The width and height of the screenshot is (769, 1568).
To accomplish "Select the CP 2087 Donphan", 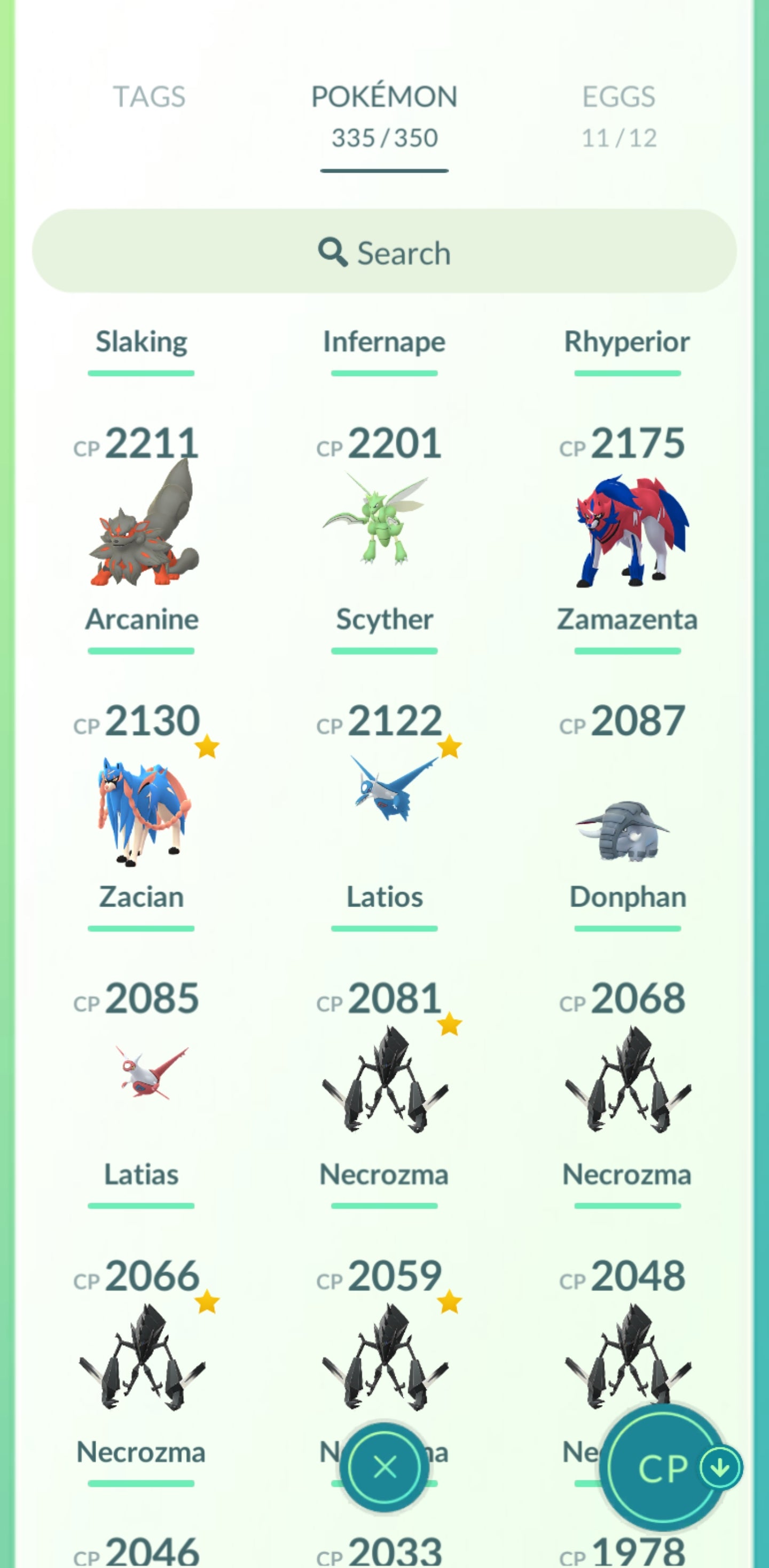I will pos(627,828).
